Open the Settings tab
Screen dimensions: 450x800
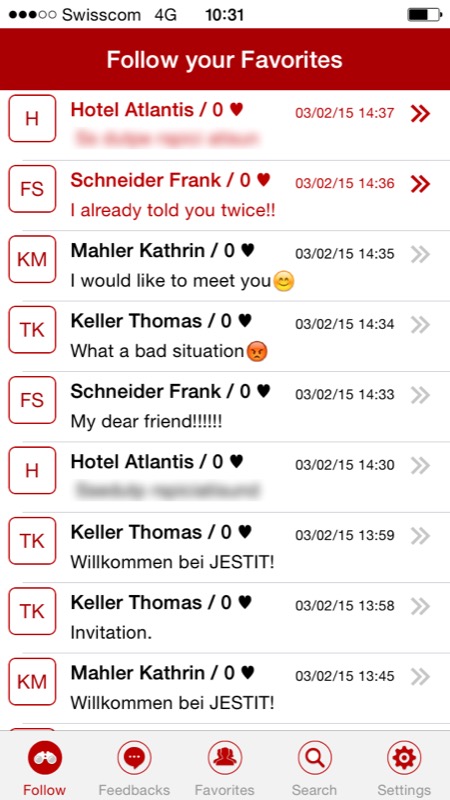pos(404,767)
